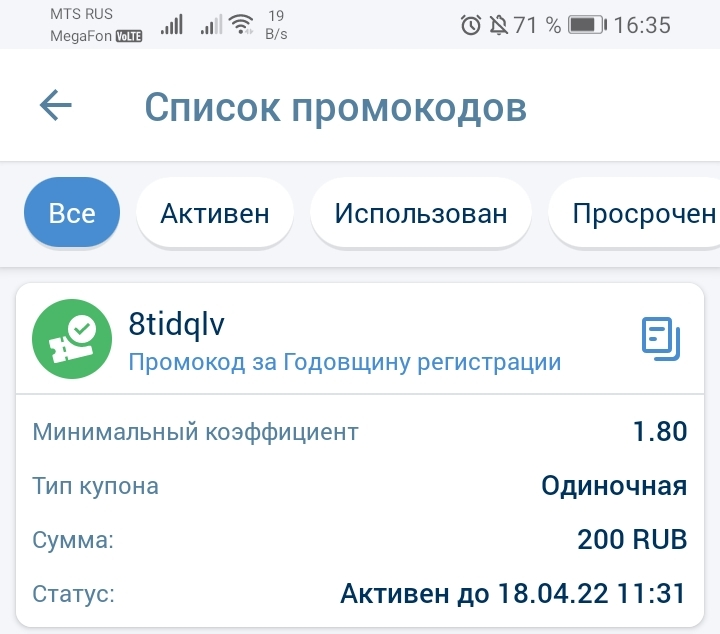The height and width of the screenshot is (634, 720).
Task: Copy promo code 8tidqlv
Action: 660,339
